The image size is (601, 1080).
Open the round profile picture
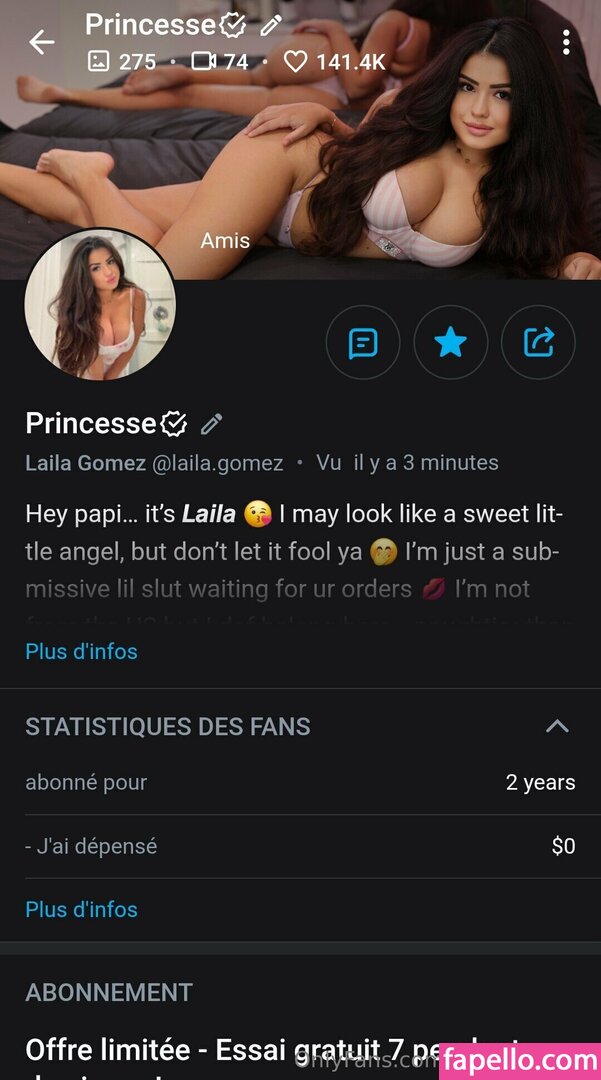[100, 305]
